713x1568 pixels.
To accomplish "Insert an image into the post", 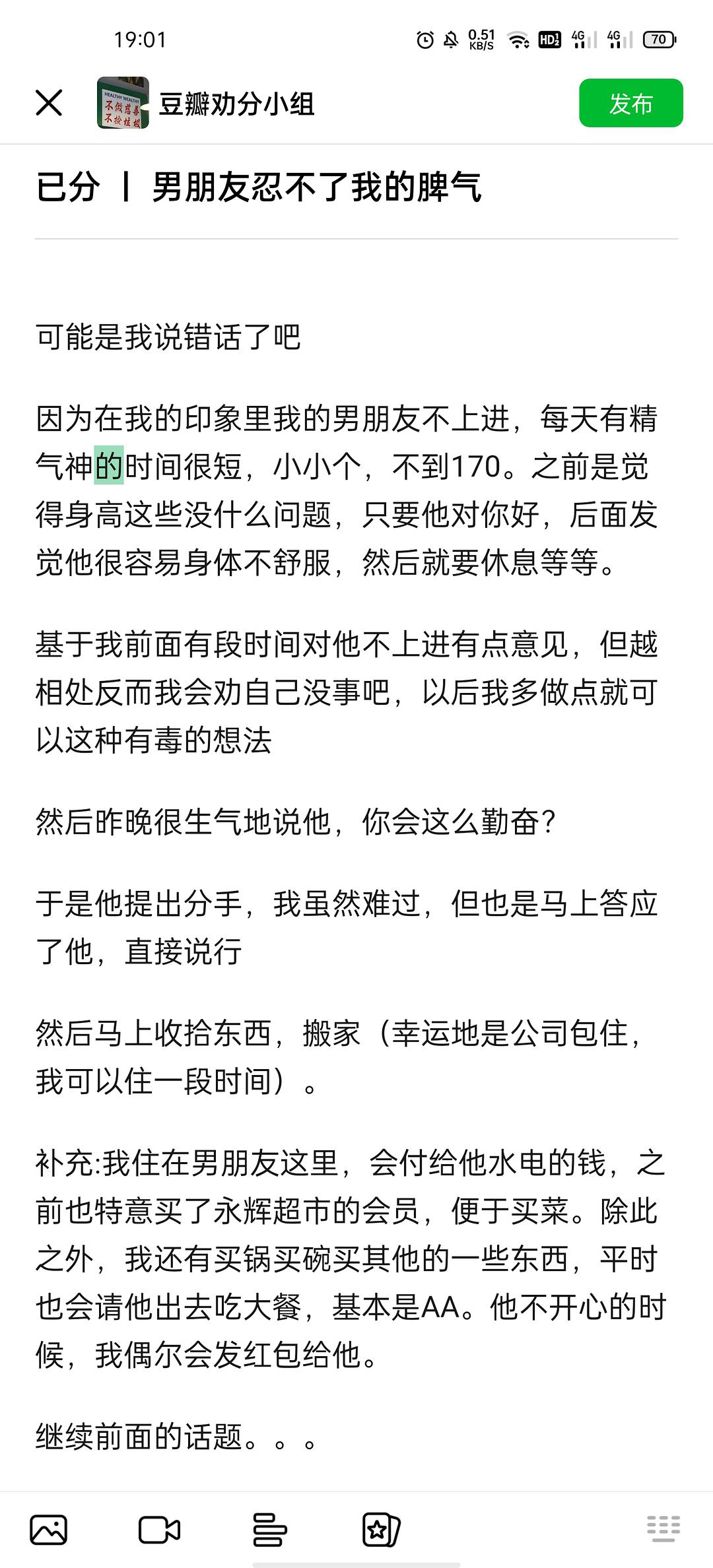I will tap(49, 1530).
